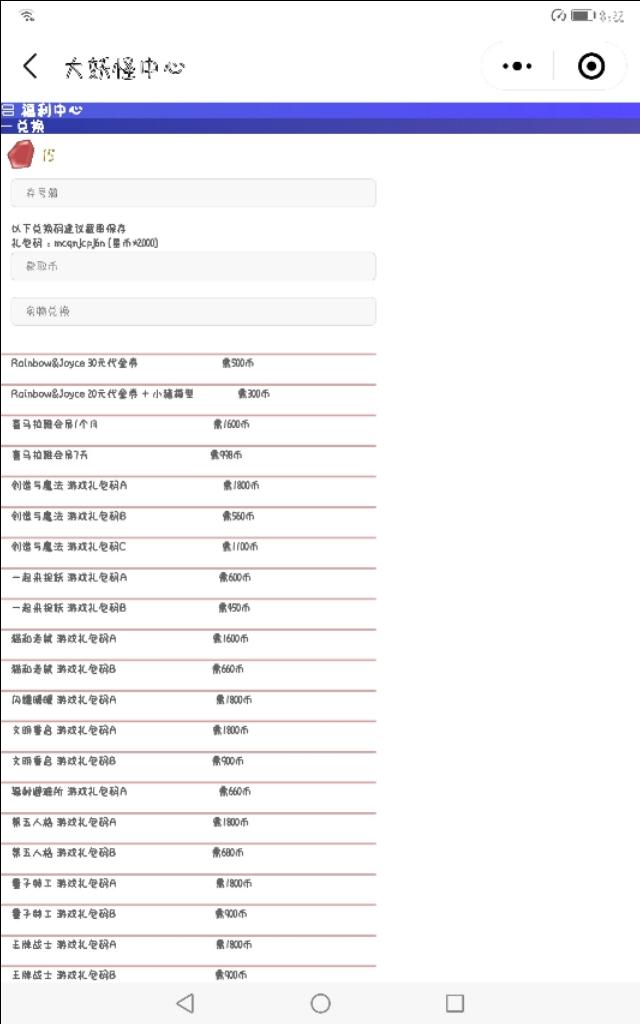
Task: Close the mini program with the circle icon
Action: (x=591, y=67)
